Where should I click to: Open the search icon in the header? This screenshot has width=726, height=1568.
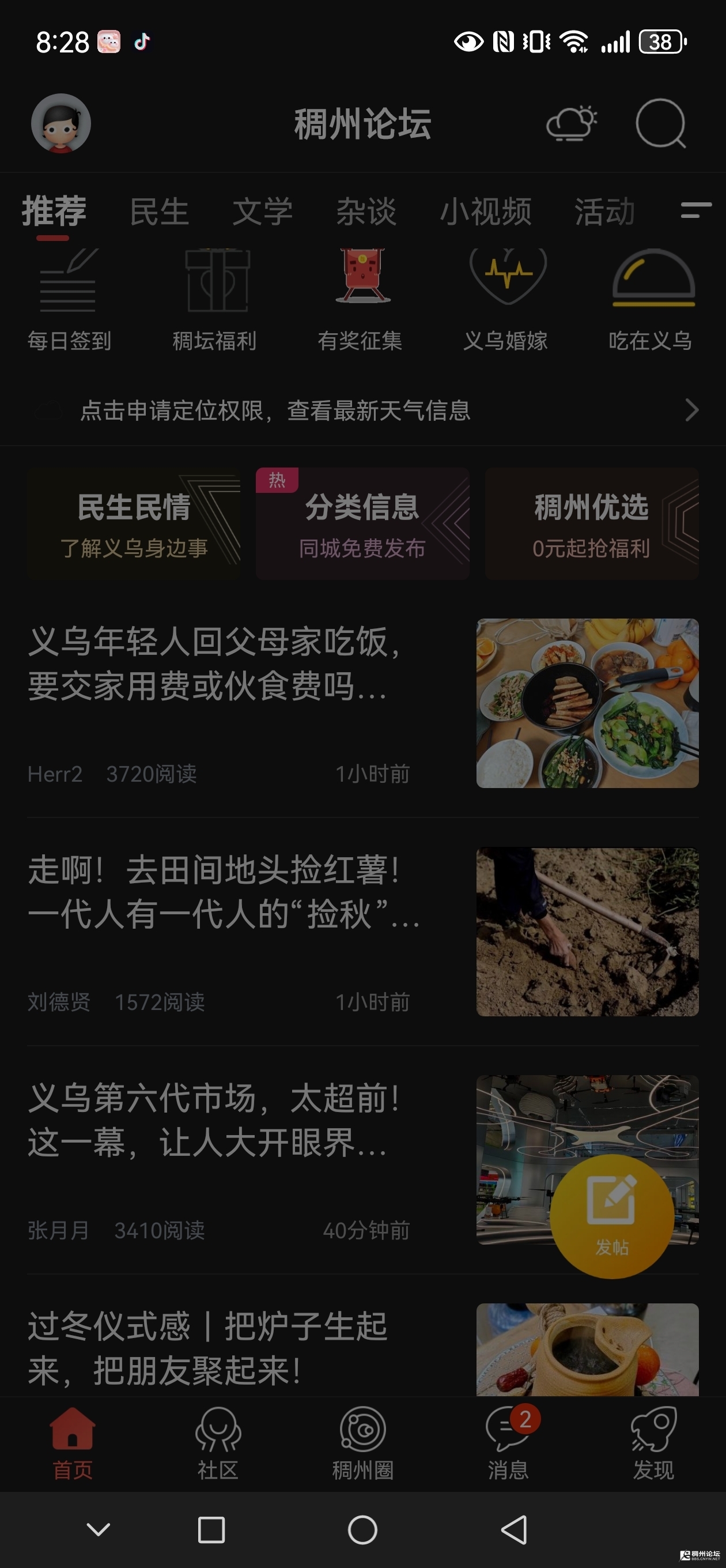pos(660,123)
